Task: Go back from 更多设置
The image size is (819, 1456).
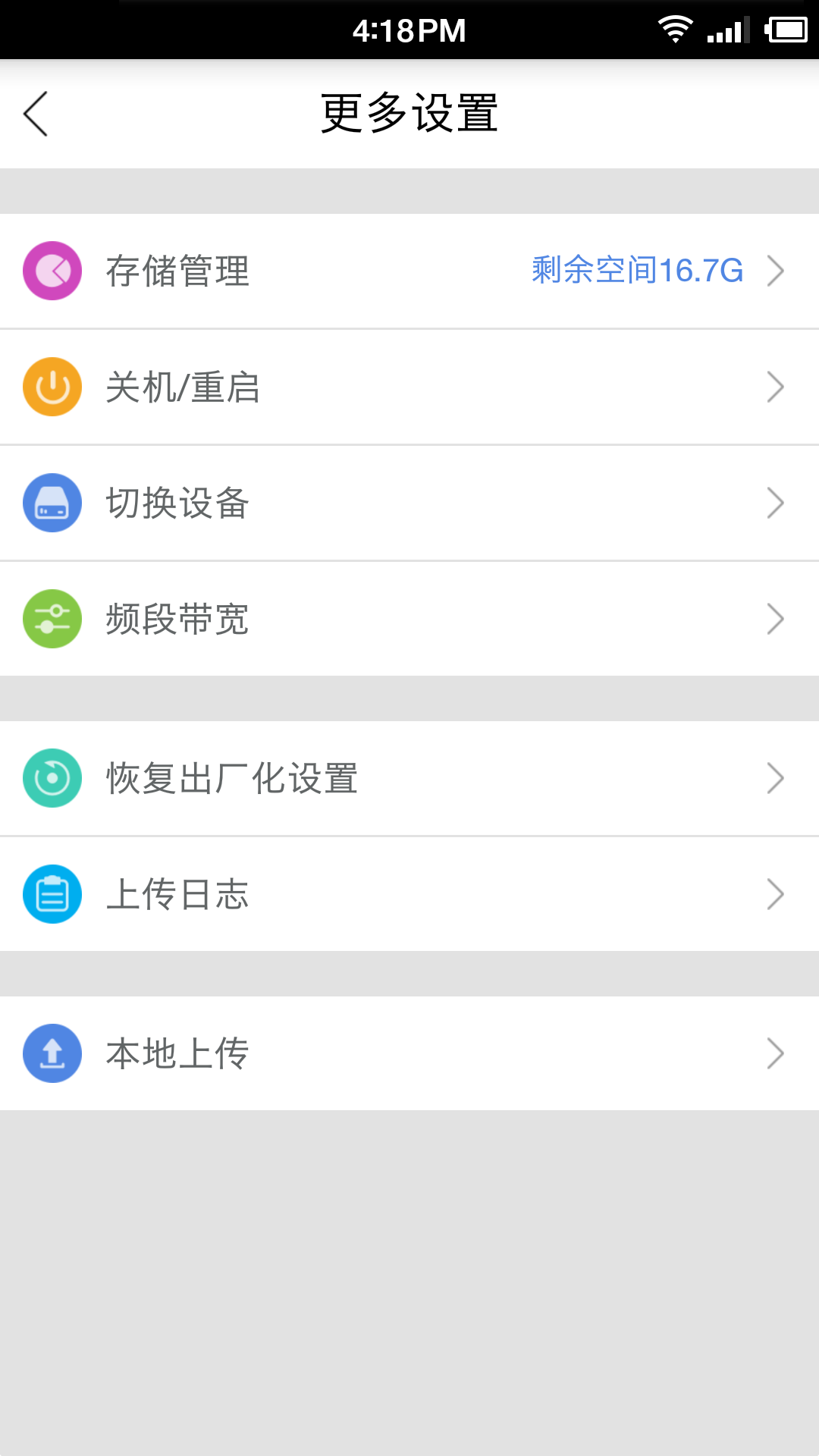Action: coord(36,114)
